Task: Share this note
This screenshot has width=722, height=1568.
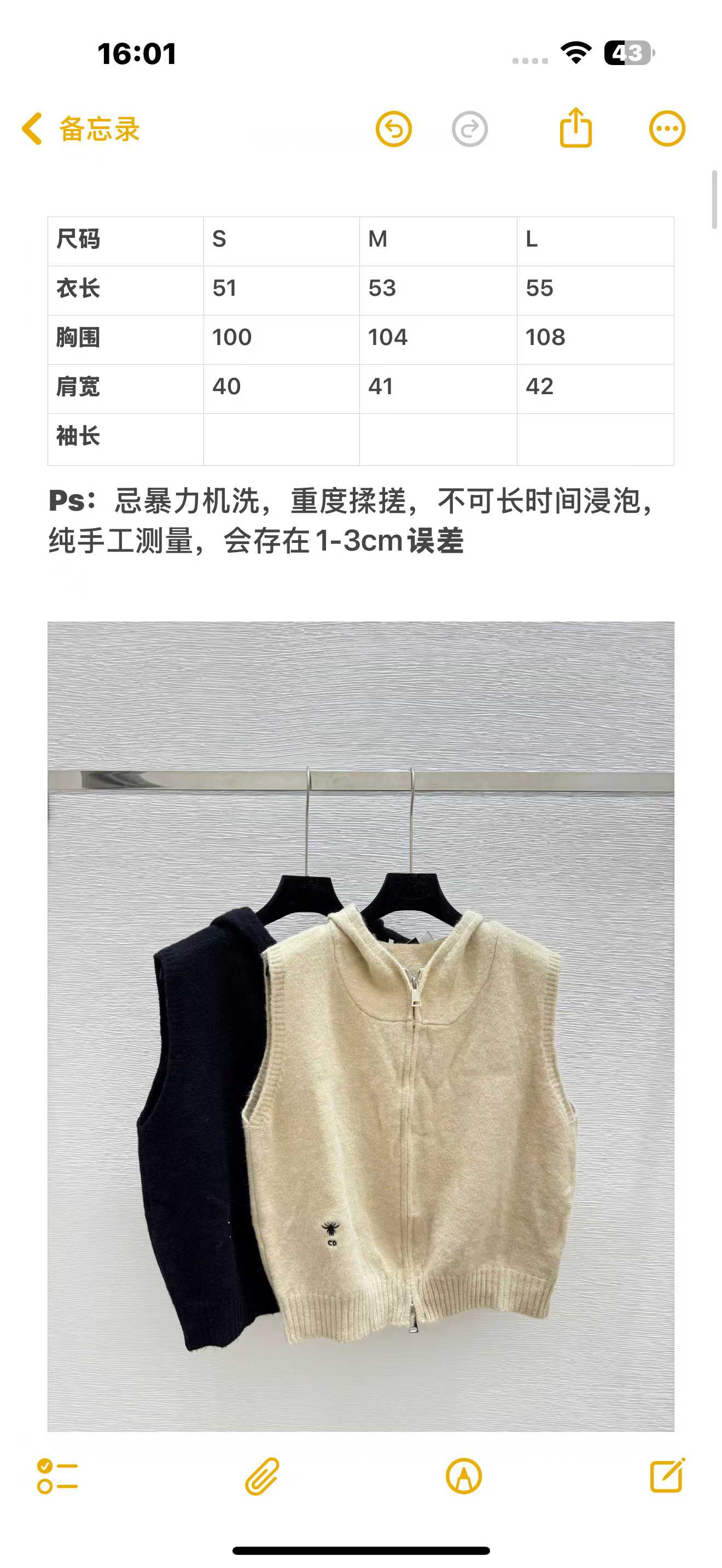Action: [575, 127]
